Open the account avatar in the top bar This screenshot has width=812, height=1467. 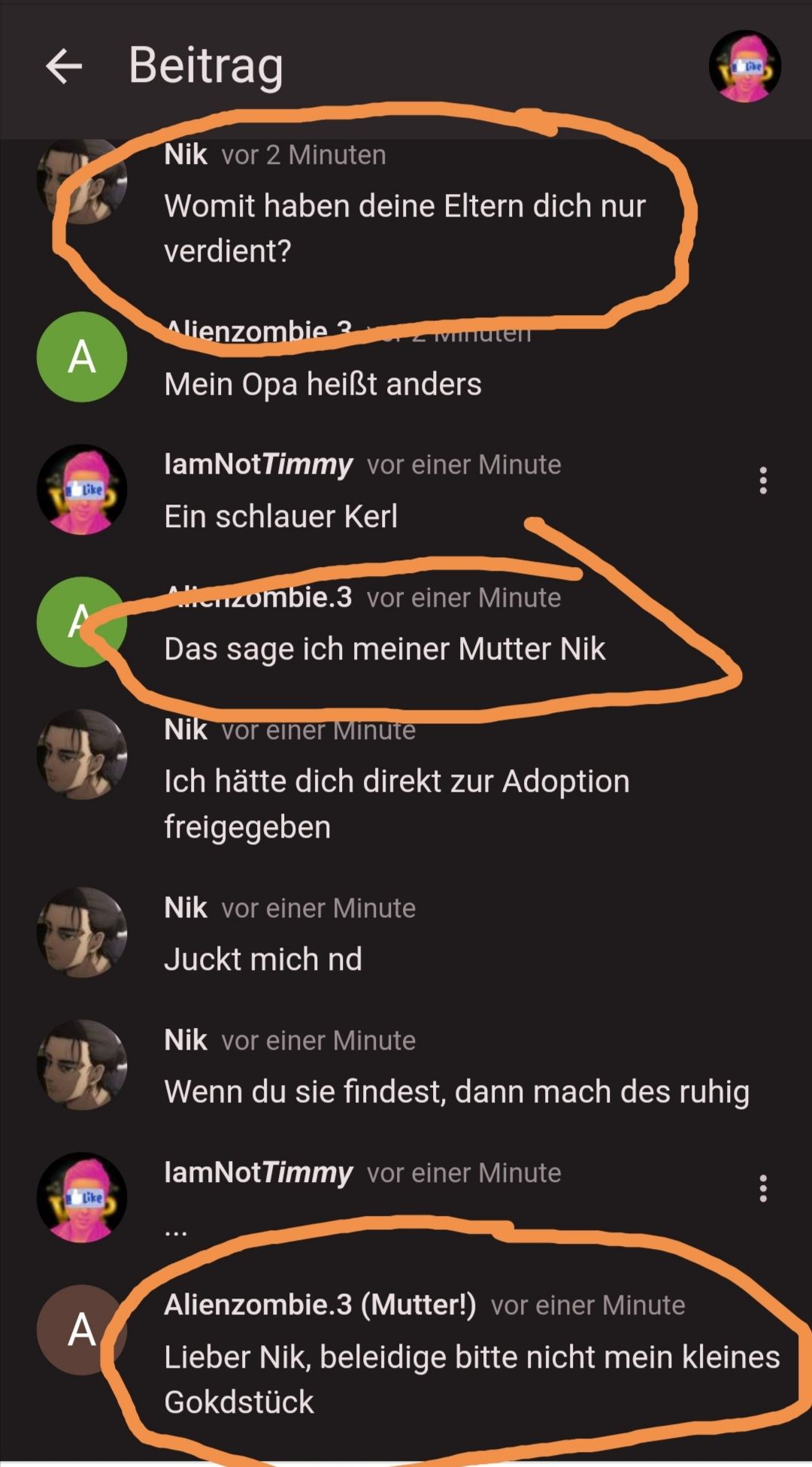tap(744, 66)
